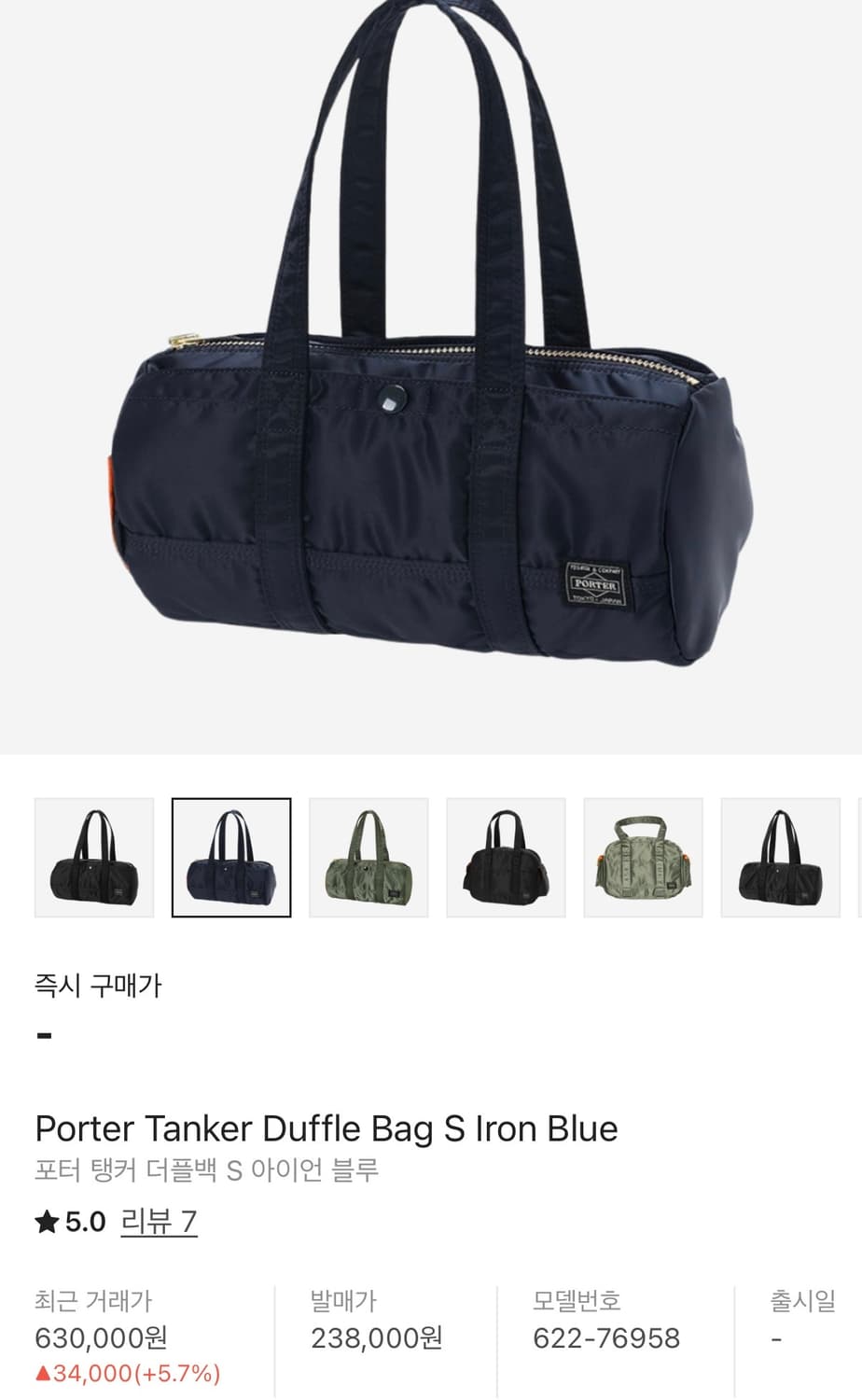Click the 5.0 rating score
This screenshot has height=1400, width=862.
(x=83, y=1219)
